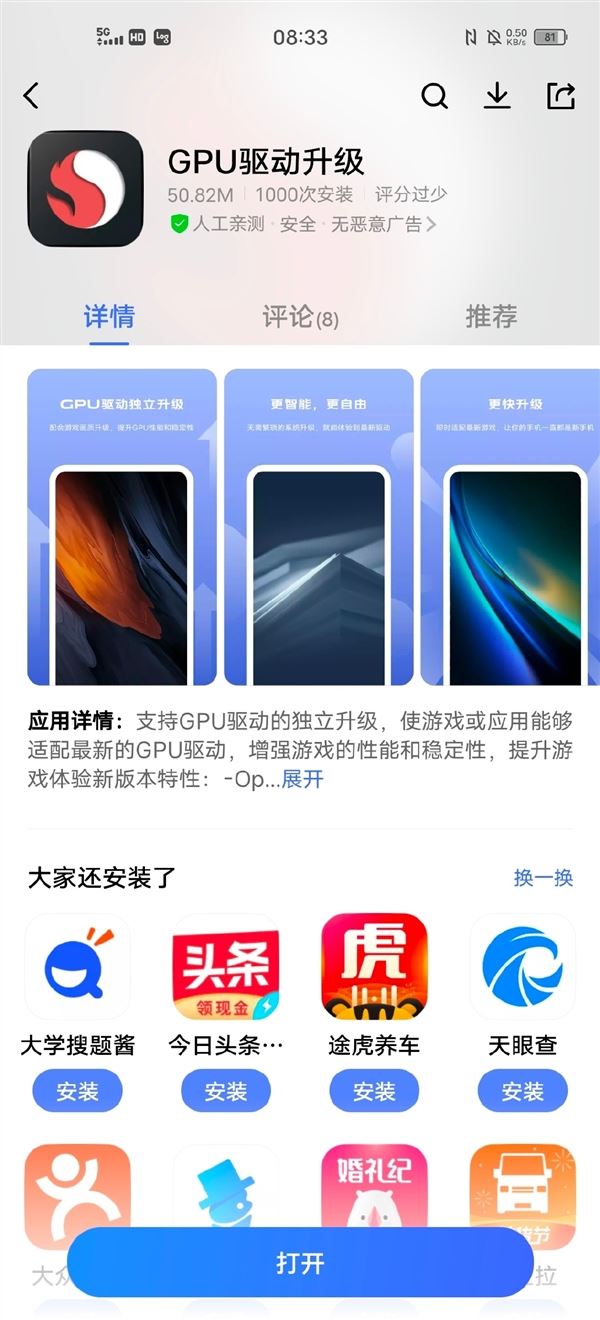The image size is (600, 1320).
Task: Install 大学搜题酱
Action: pos(77,1092)
